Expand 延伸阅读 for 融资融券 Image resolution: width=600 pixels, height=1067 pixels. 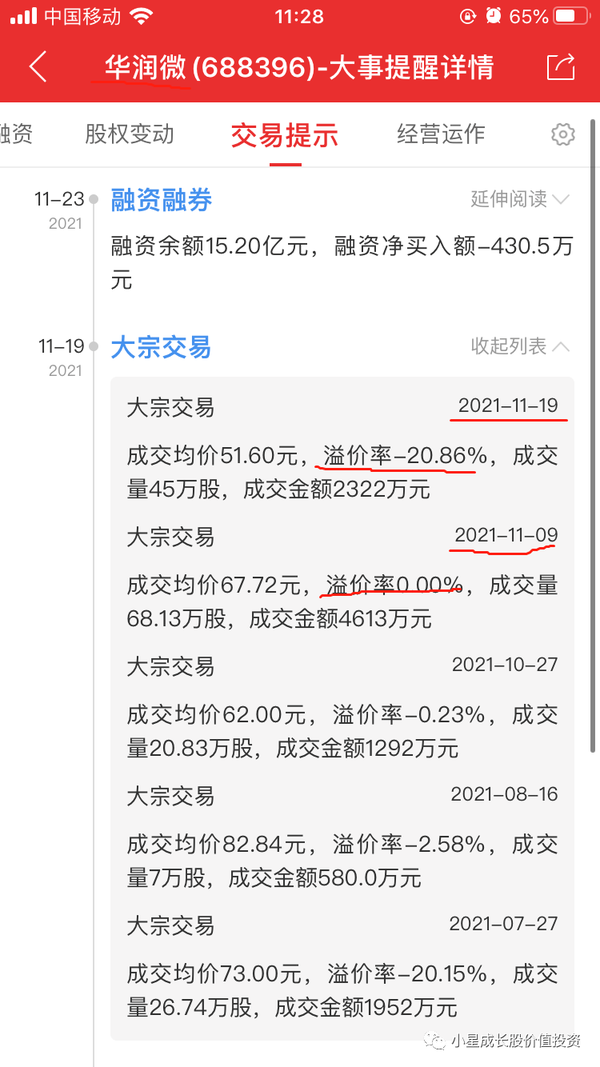pyautogui.click(x=520, y=199)
